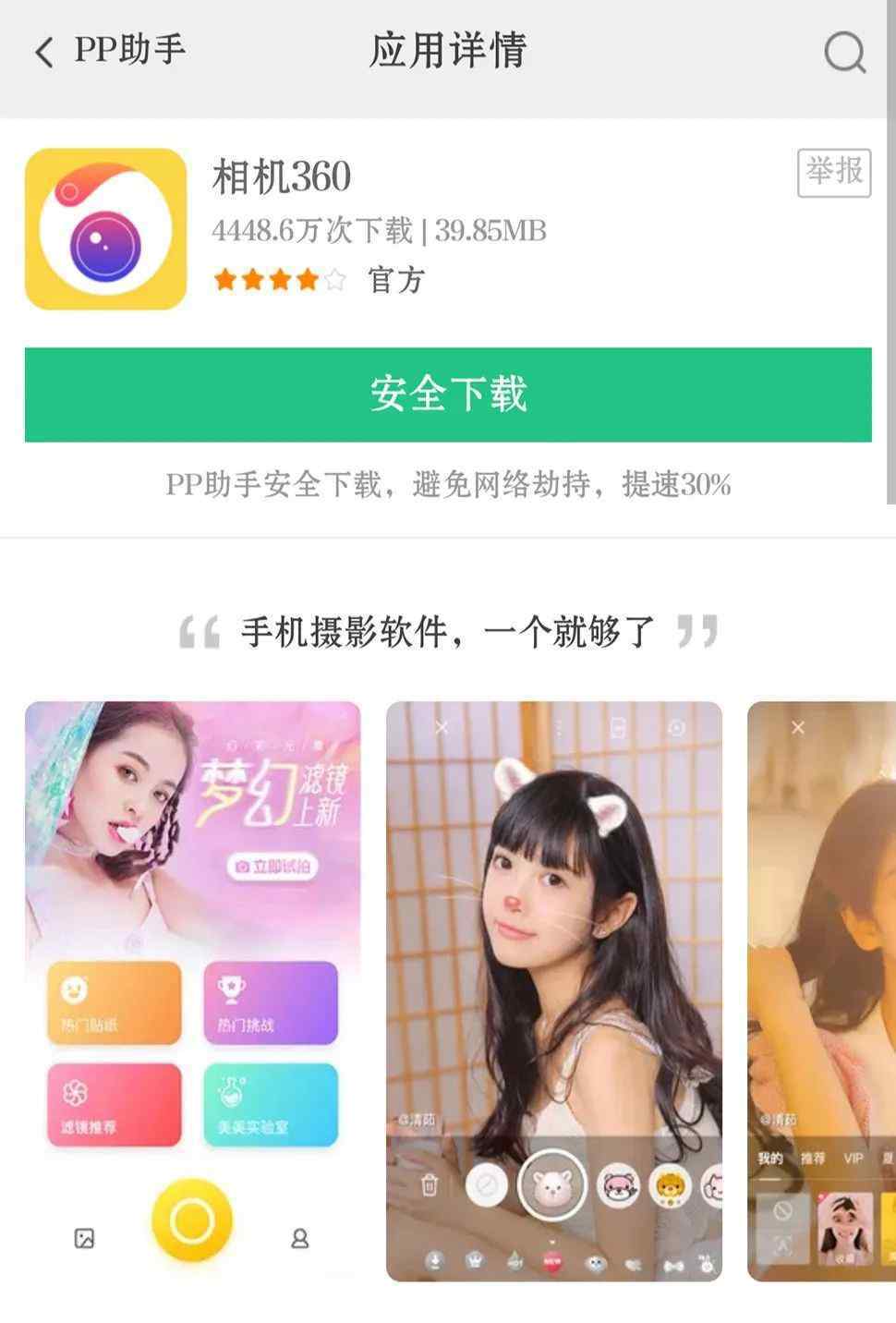Open the partially visible third screenshot
Image resolution: width=896 pixels, height=1323 pixels.
[x=822, y=990]
